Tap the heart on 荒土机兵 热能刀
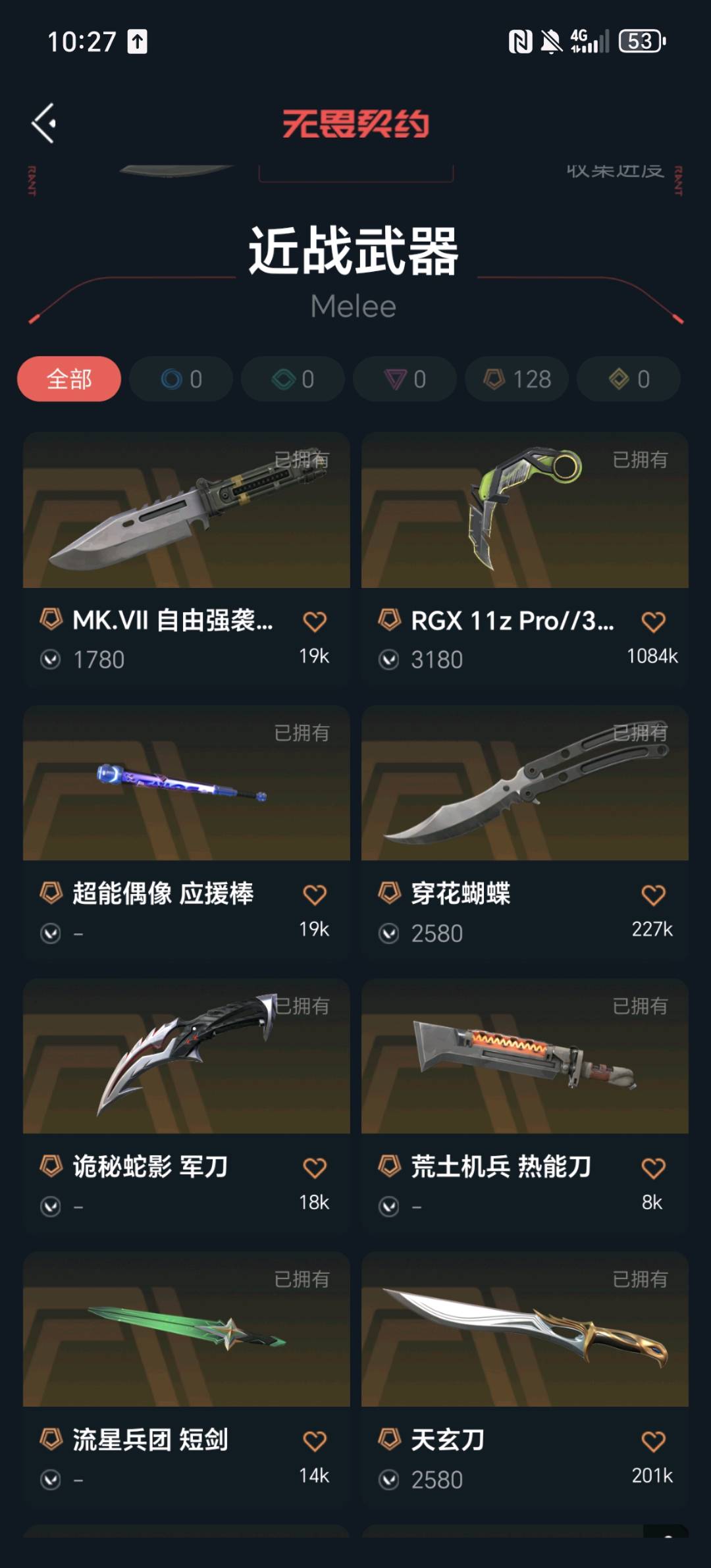The image size is (711, 1568). (653, 1168)
